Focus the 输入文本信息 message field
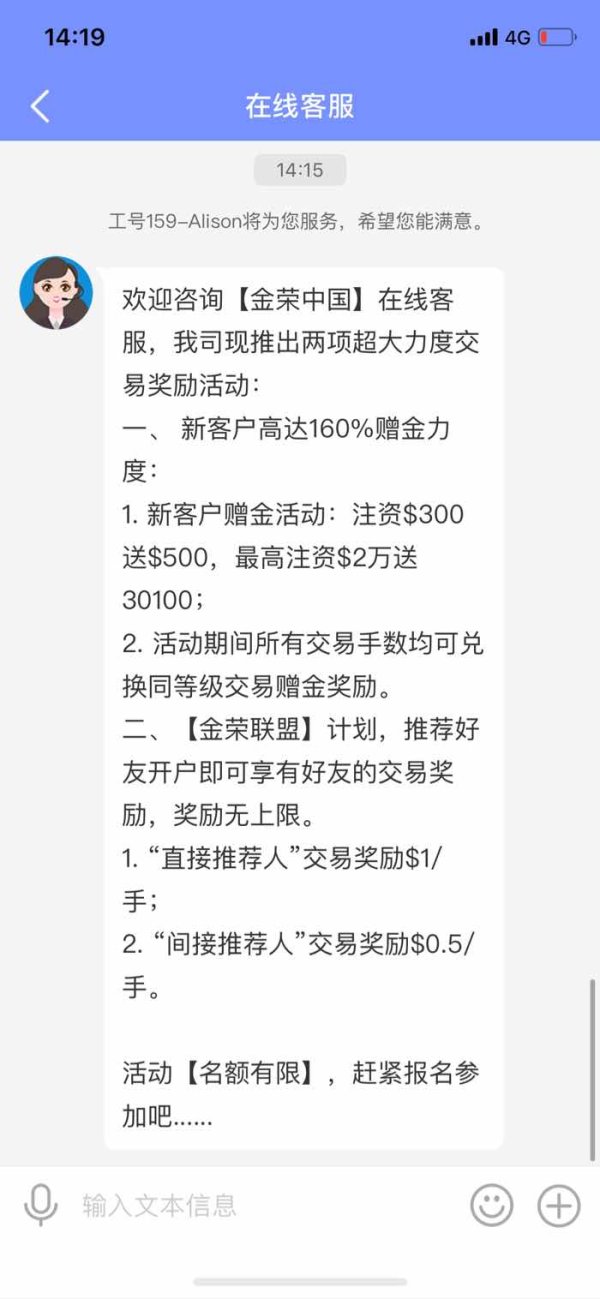Viewport: 600px width, 1299px height. (265, 1205)
